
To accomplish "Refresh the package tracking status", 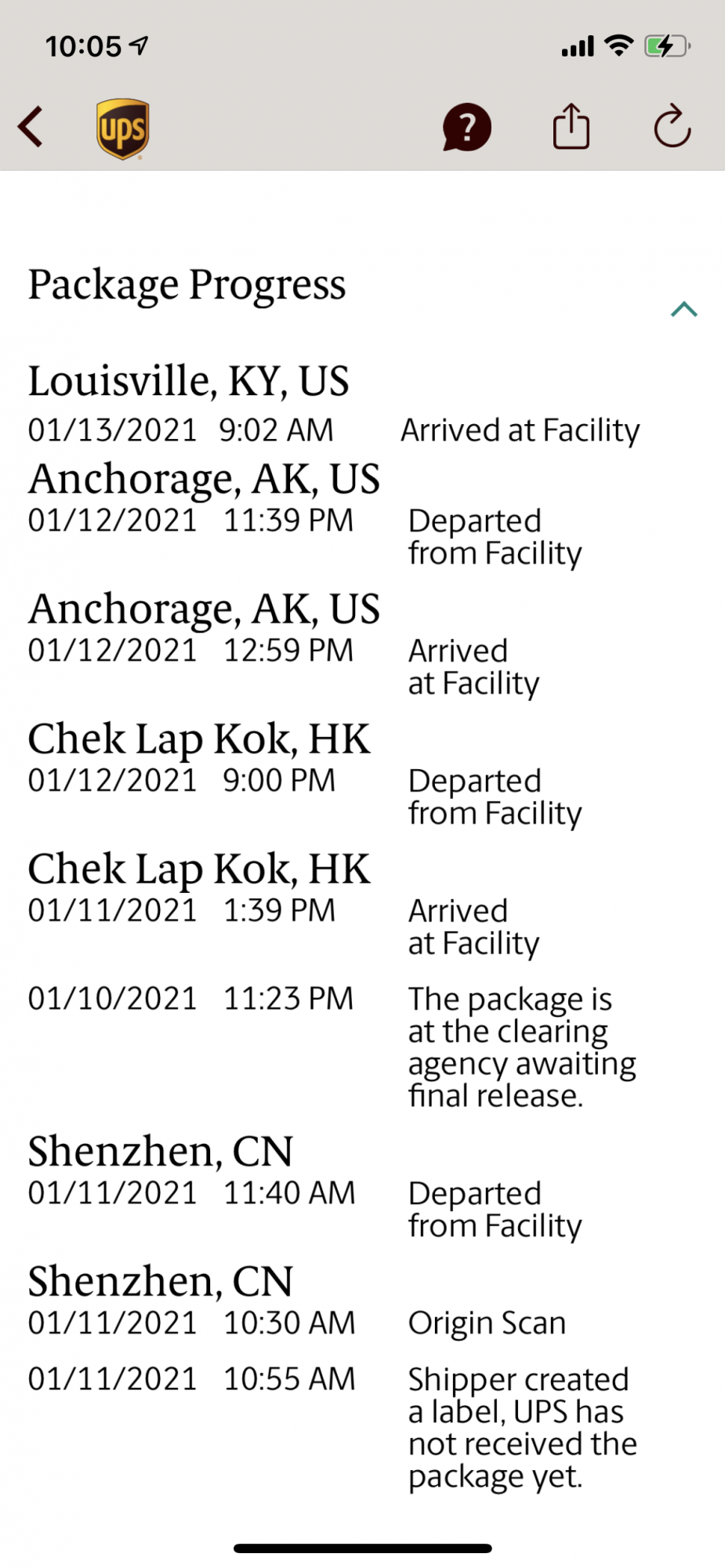I will tap(672, 127).
